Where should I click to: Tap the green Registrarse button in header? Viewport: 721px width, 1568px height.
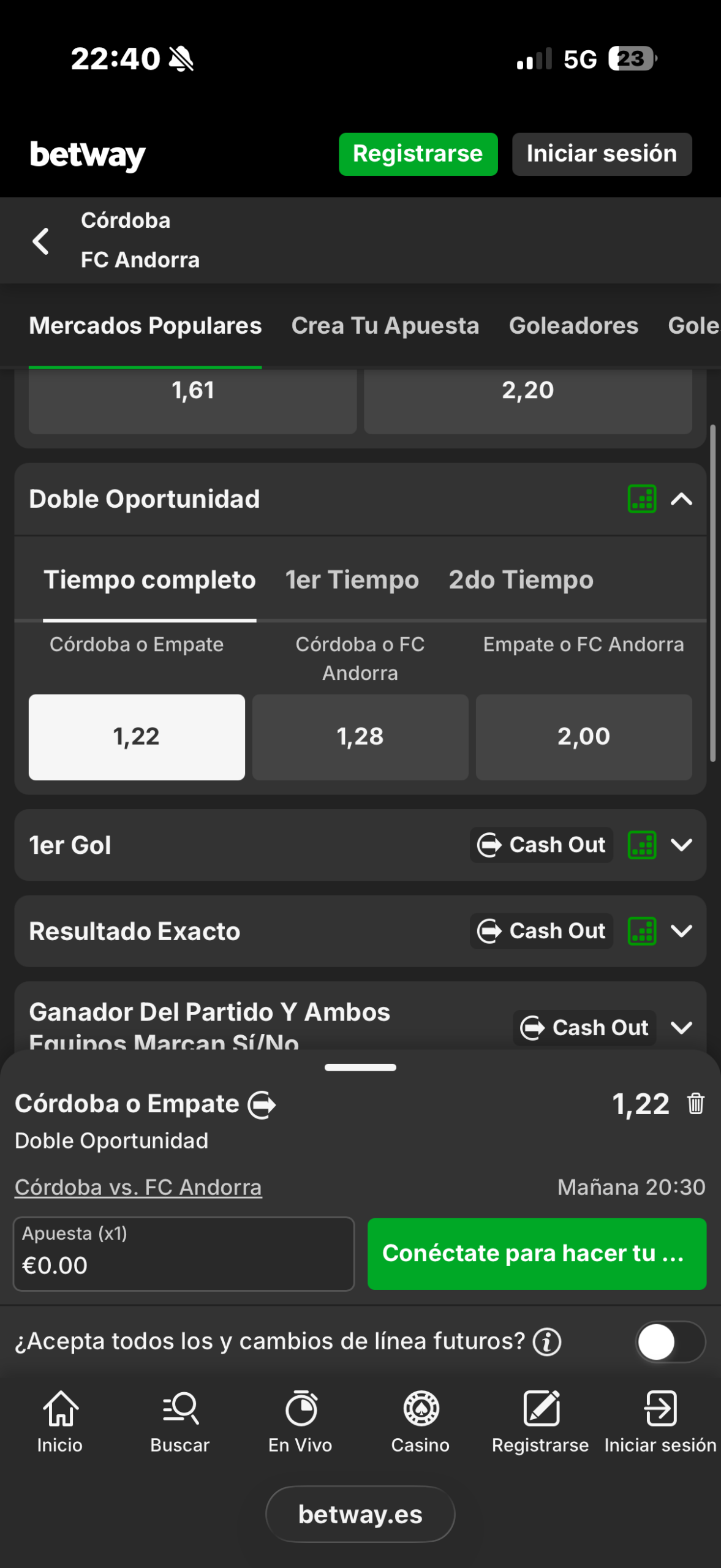pos(418,154)
